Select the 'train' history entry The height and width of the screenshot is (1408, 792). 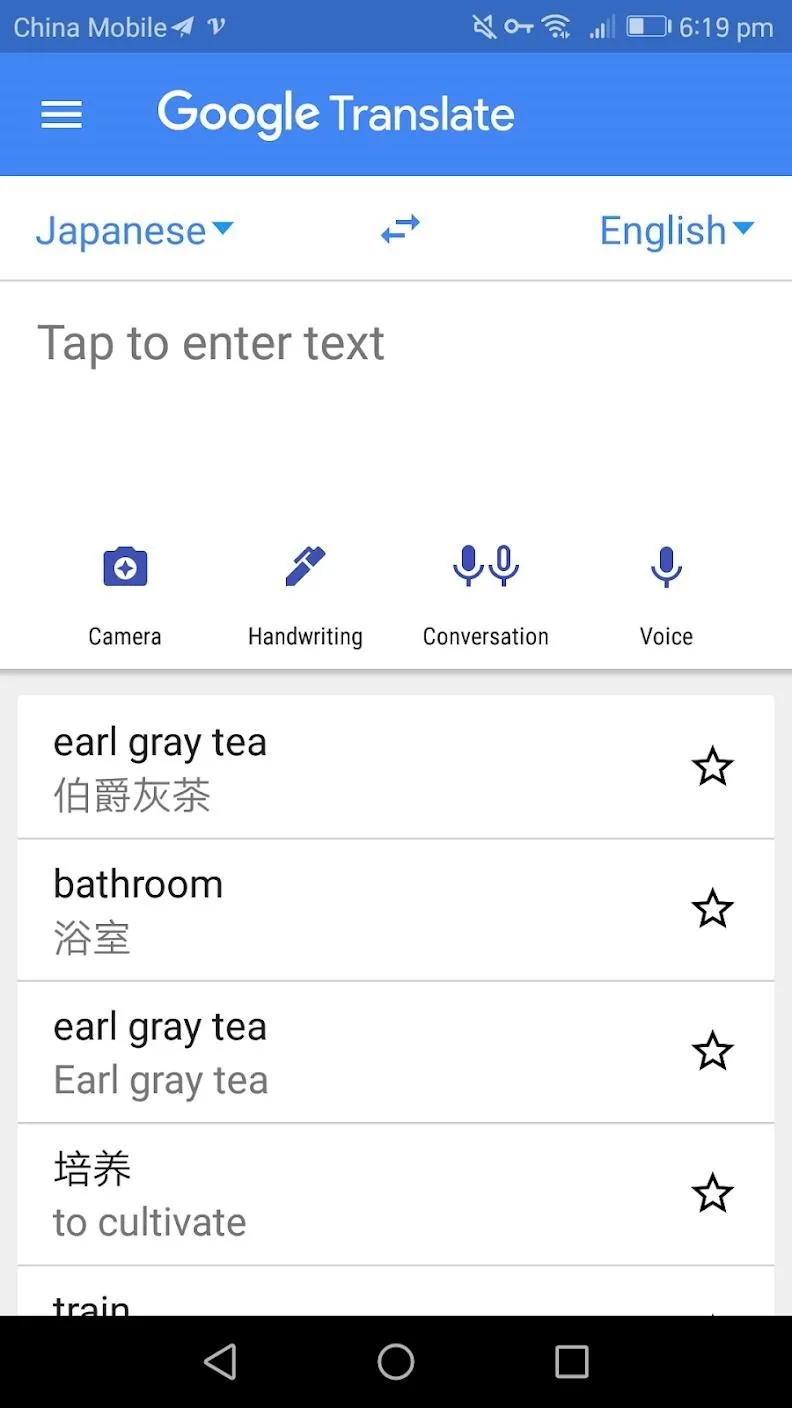pos(300,1300)
